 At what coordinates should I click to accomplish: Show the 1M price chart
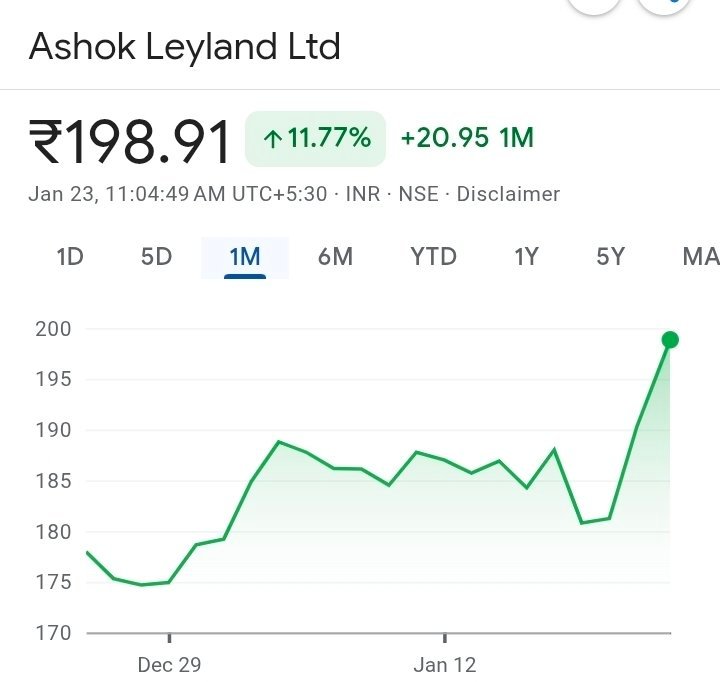tap(245, 257)
